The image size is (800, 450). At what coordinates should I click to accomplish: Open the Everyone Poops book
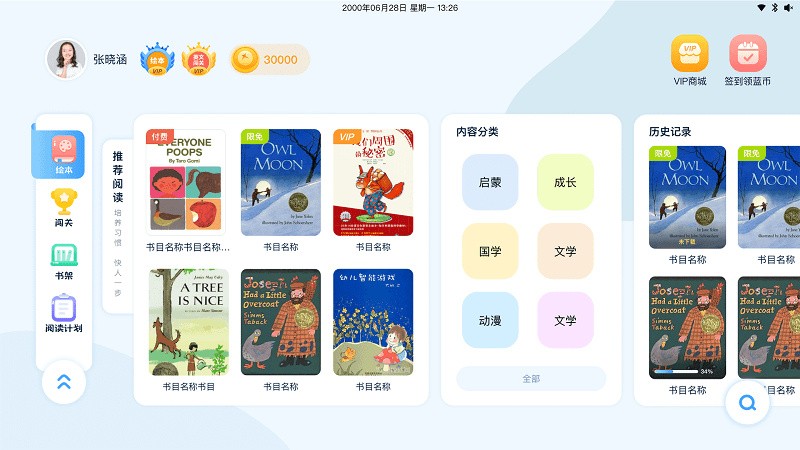(x=186, y=183)
